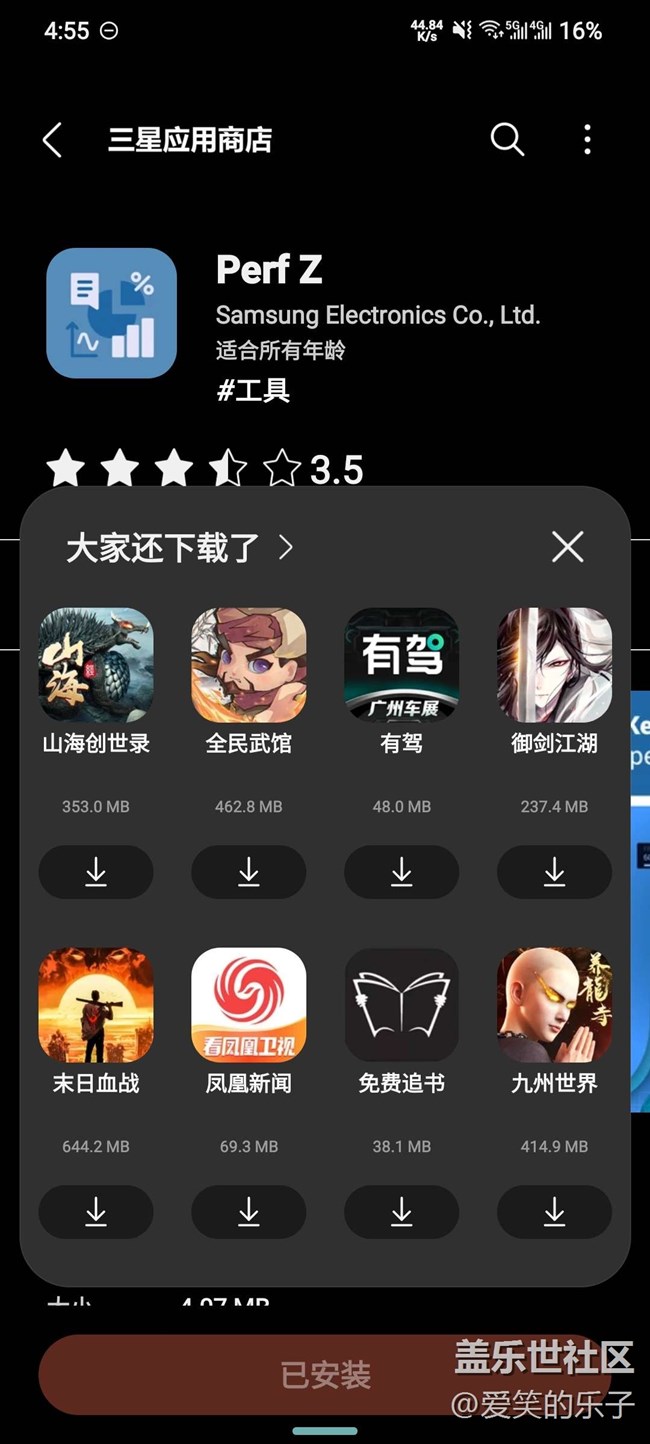Image resolution: width=650 pixels, height=1444 pixels.
Task: Open the 凤凰新闻 app icon
Action: click(249, 1005)
